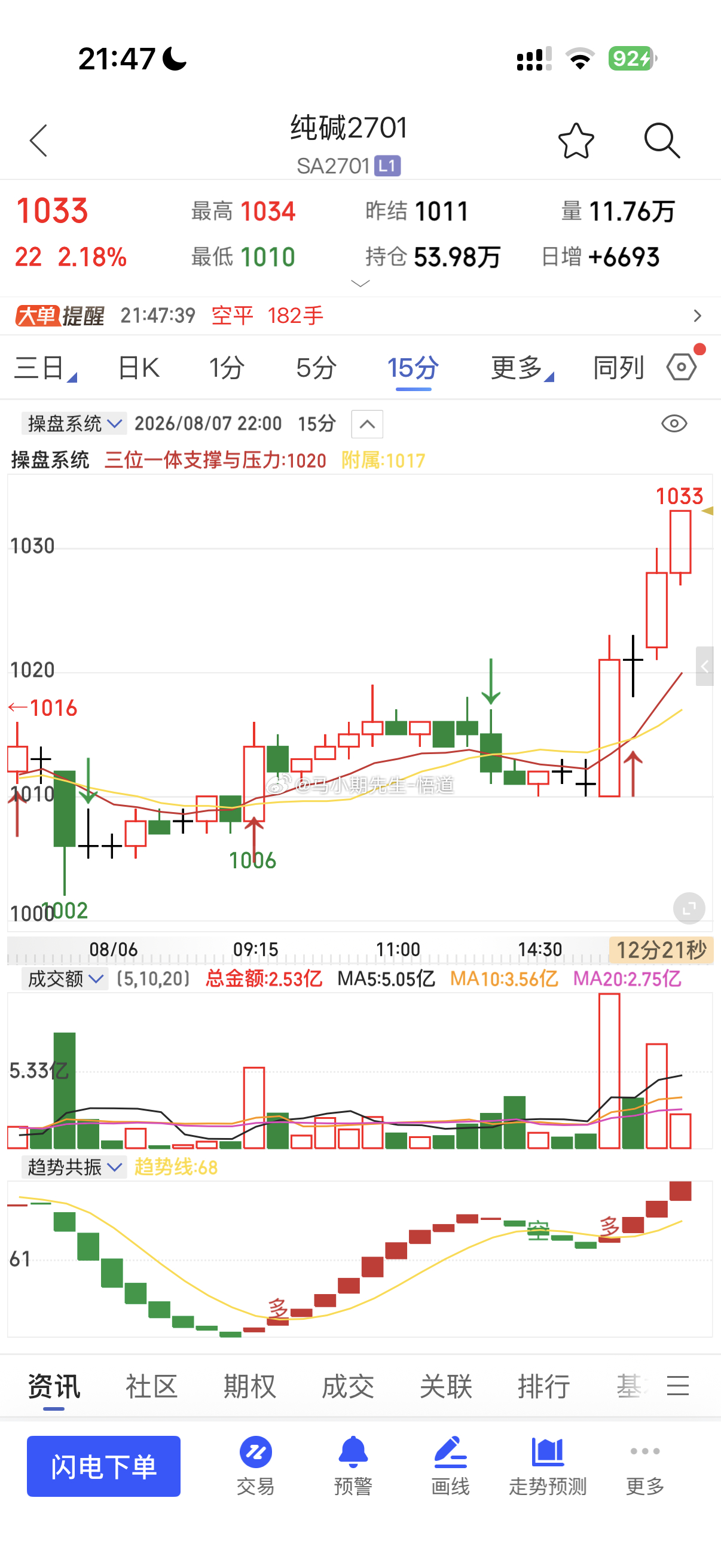Open the 趋势共振 indicator dropdown

pyautogui.click(x=74, y=1167)
